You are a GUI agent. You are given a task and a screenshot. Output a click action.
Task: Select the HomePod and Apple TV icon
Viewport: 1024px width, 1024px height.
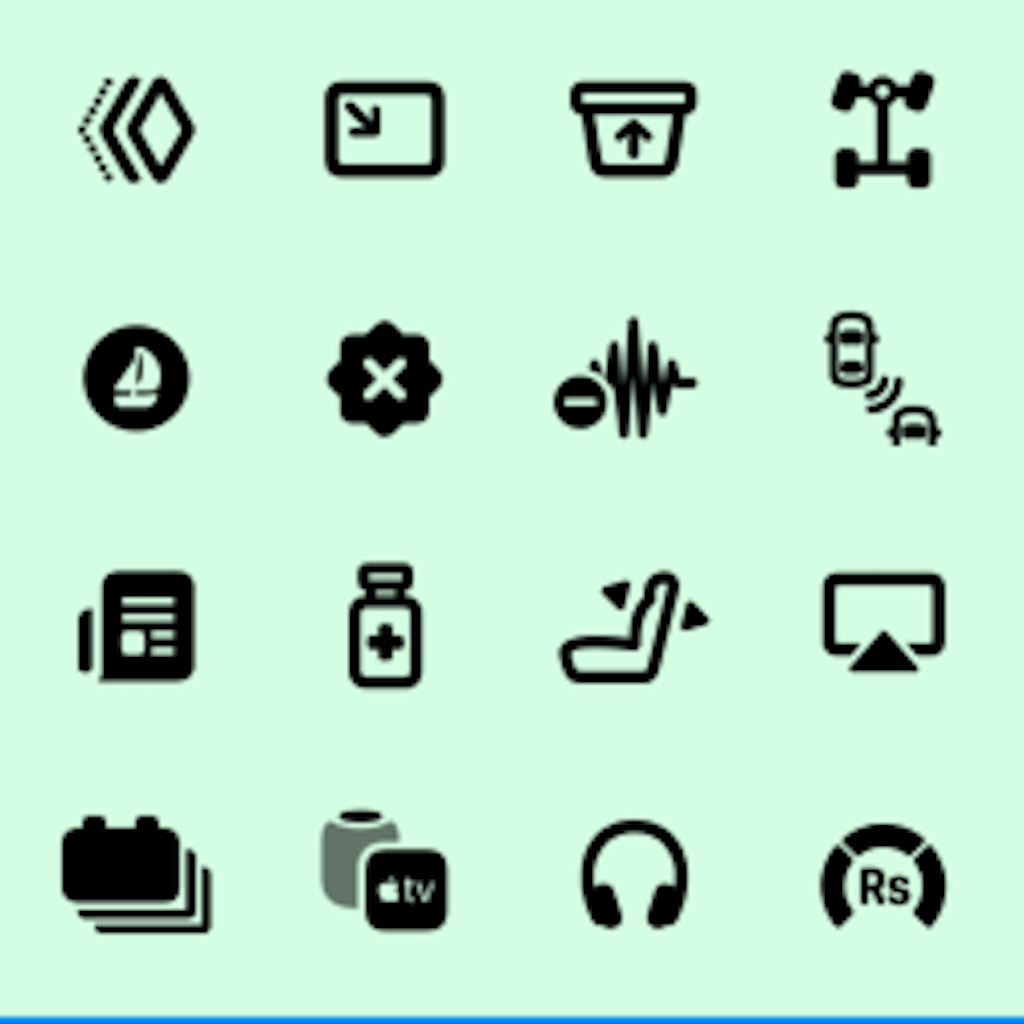click(x=385, y=872)
